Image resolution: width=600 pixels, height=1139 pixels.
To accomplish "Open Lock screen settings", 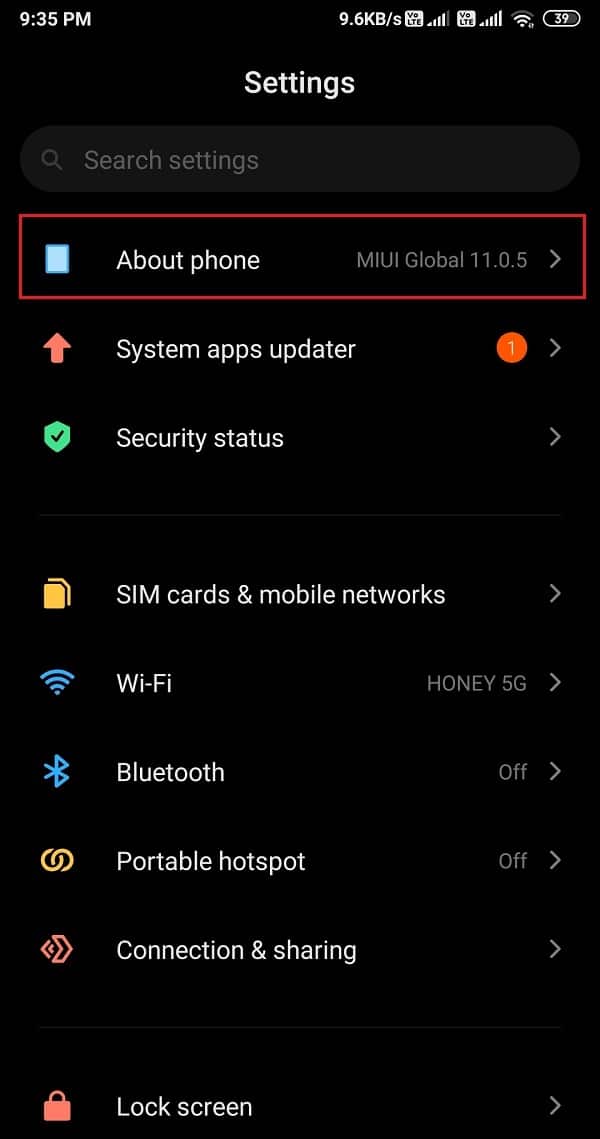I will 300,1106.
